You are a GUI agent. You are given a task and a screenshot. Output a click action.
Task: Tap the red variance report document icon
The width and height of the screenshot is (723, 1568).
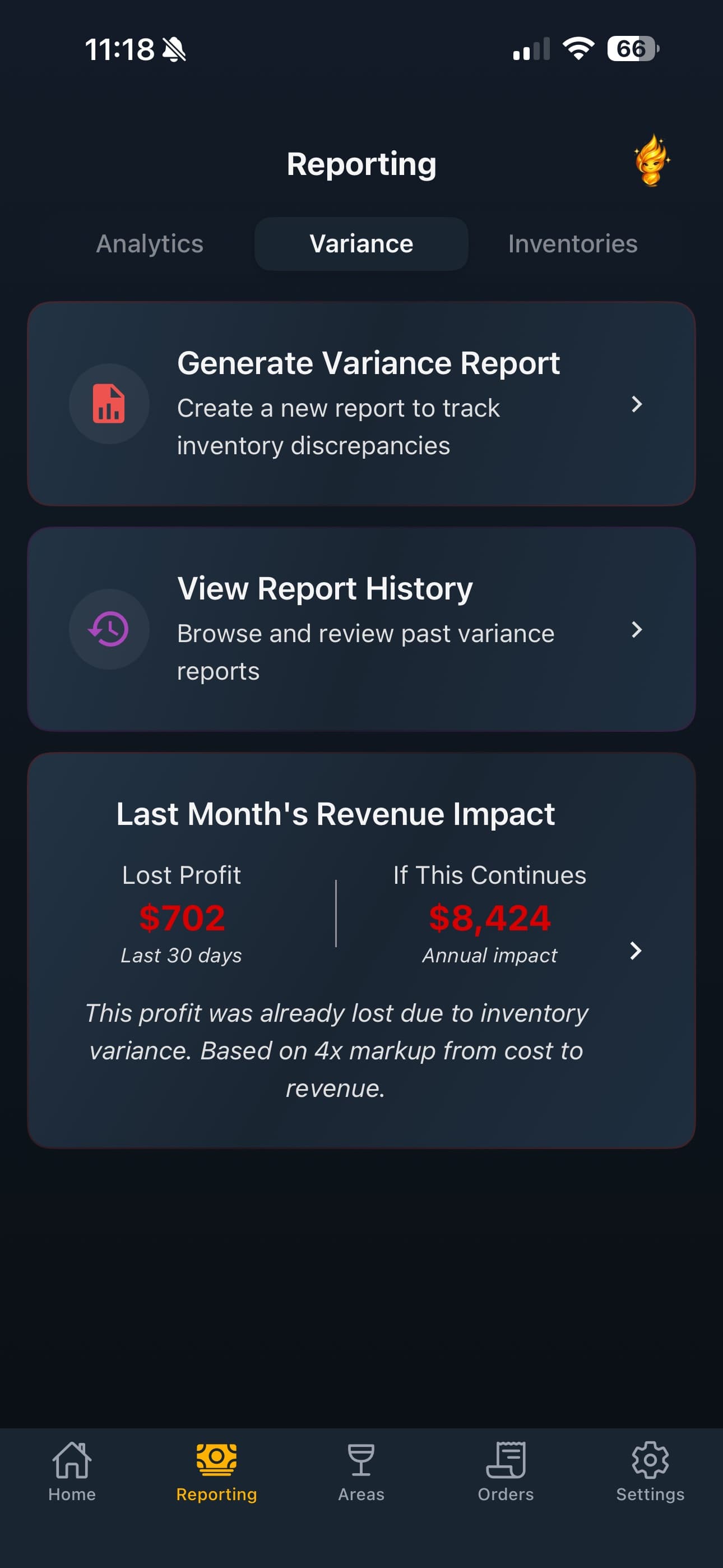108,404
